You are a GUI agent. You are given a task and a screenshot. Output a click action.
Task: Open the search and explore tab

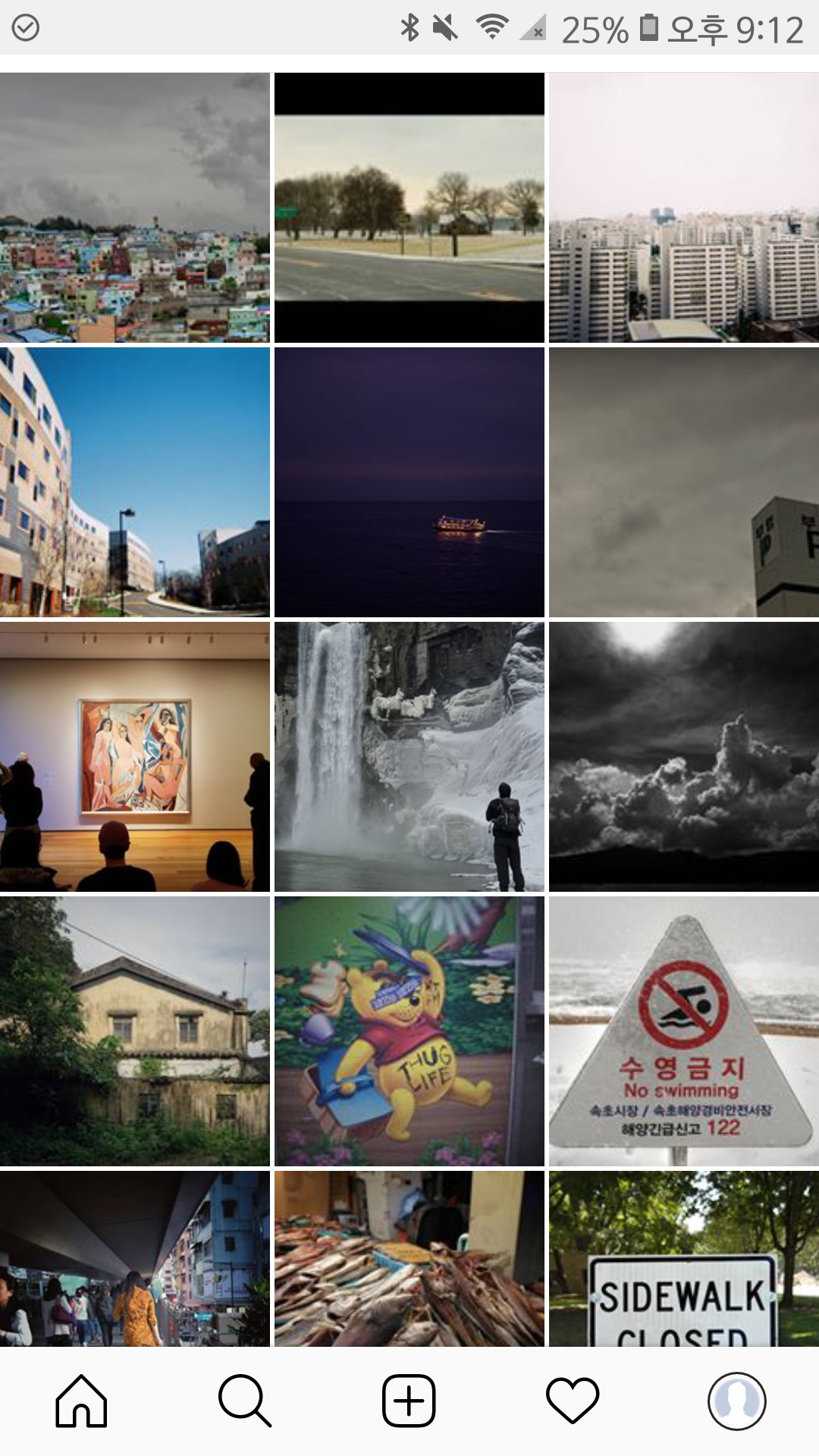tap(245, 1401)
